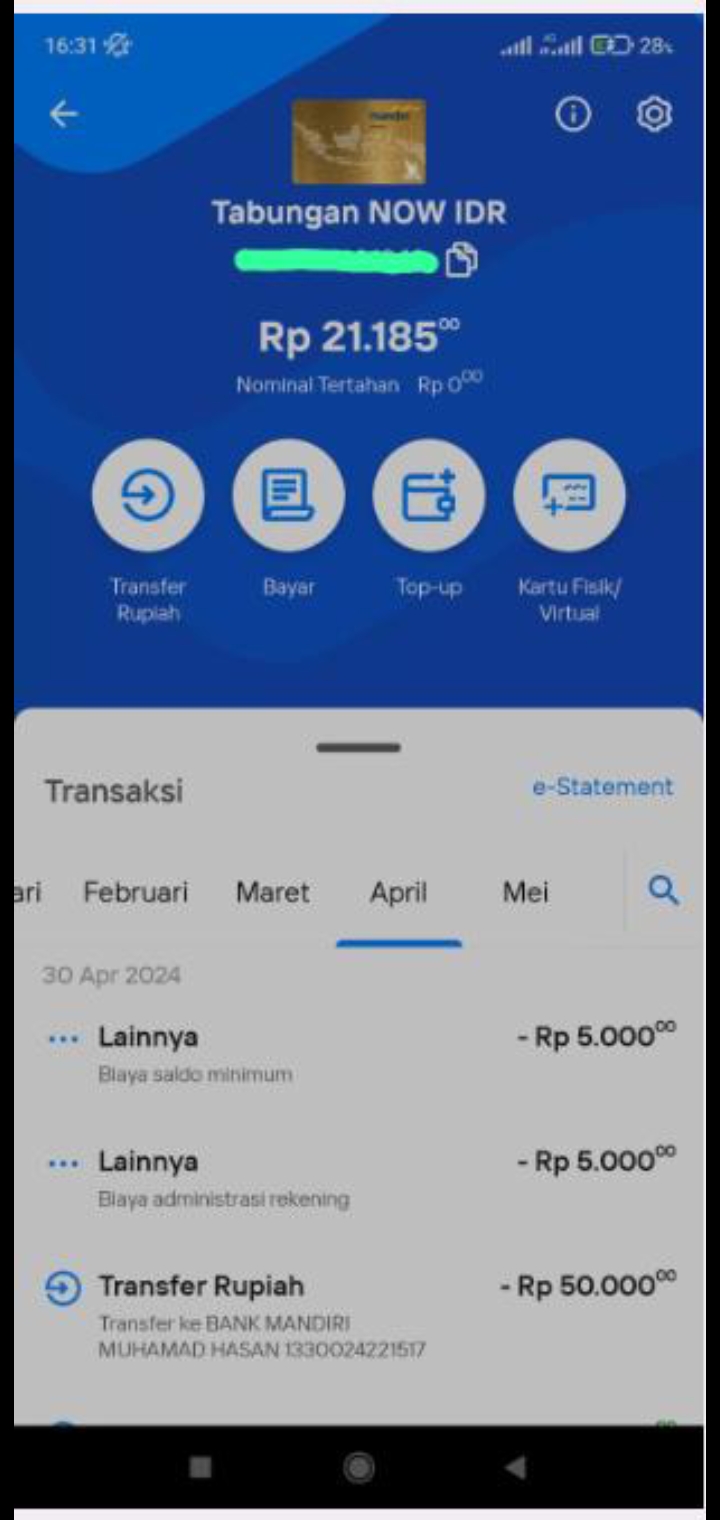Screen dimensions: 720x1520
Task: Tap the system home button
Action: point(359,1467)
